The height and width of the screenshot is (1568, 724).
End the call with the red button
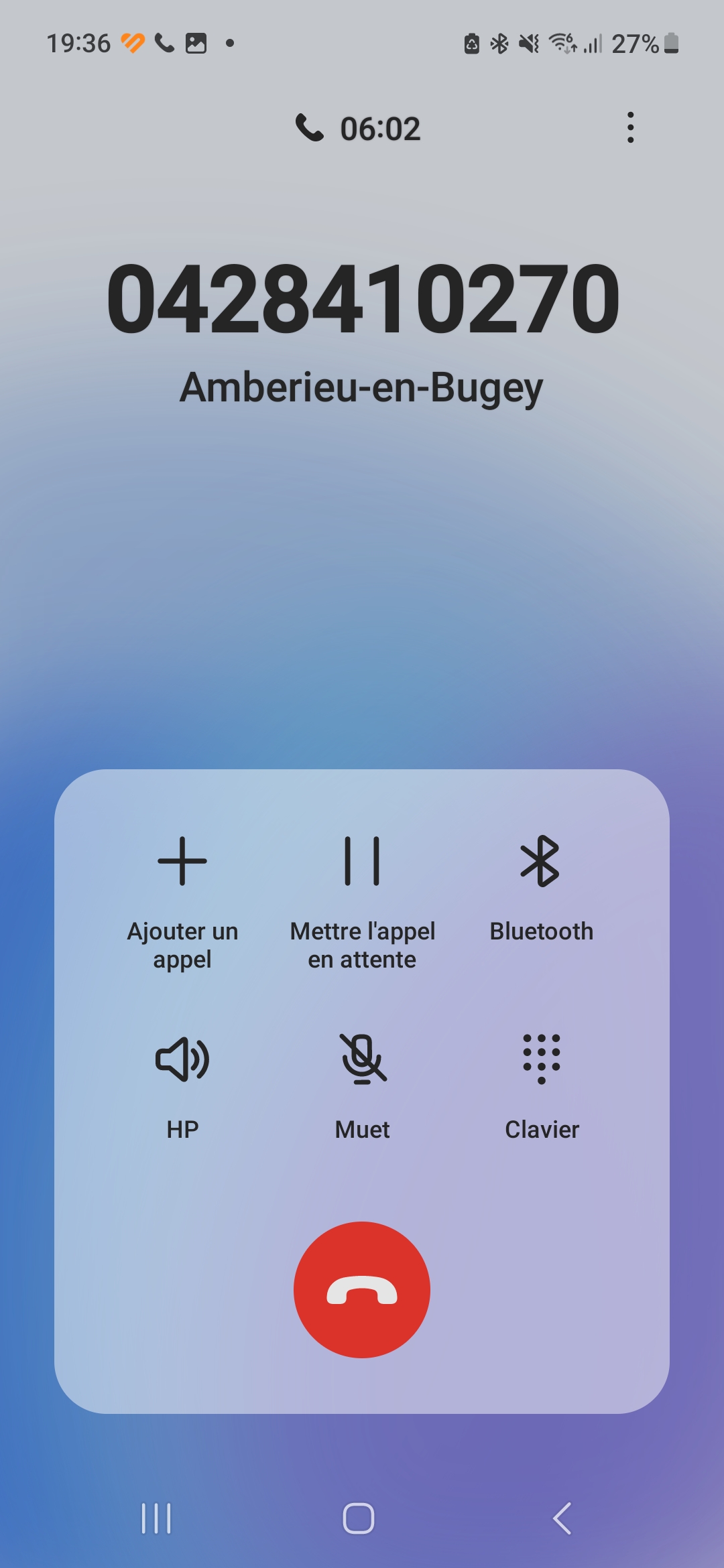[x=362, y=1290]
